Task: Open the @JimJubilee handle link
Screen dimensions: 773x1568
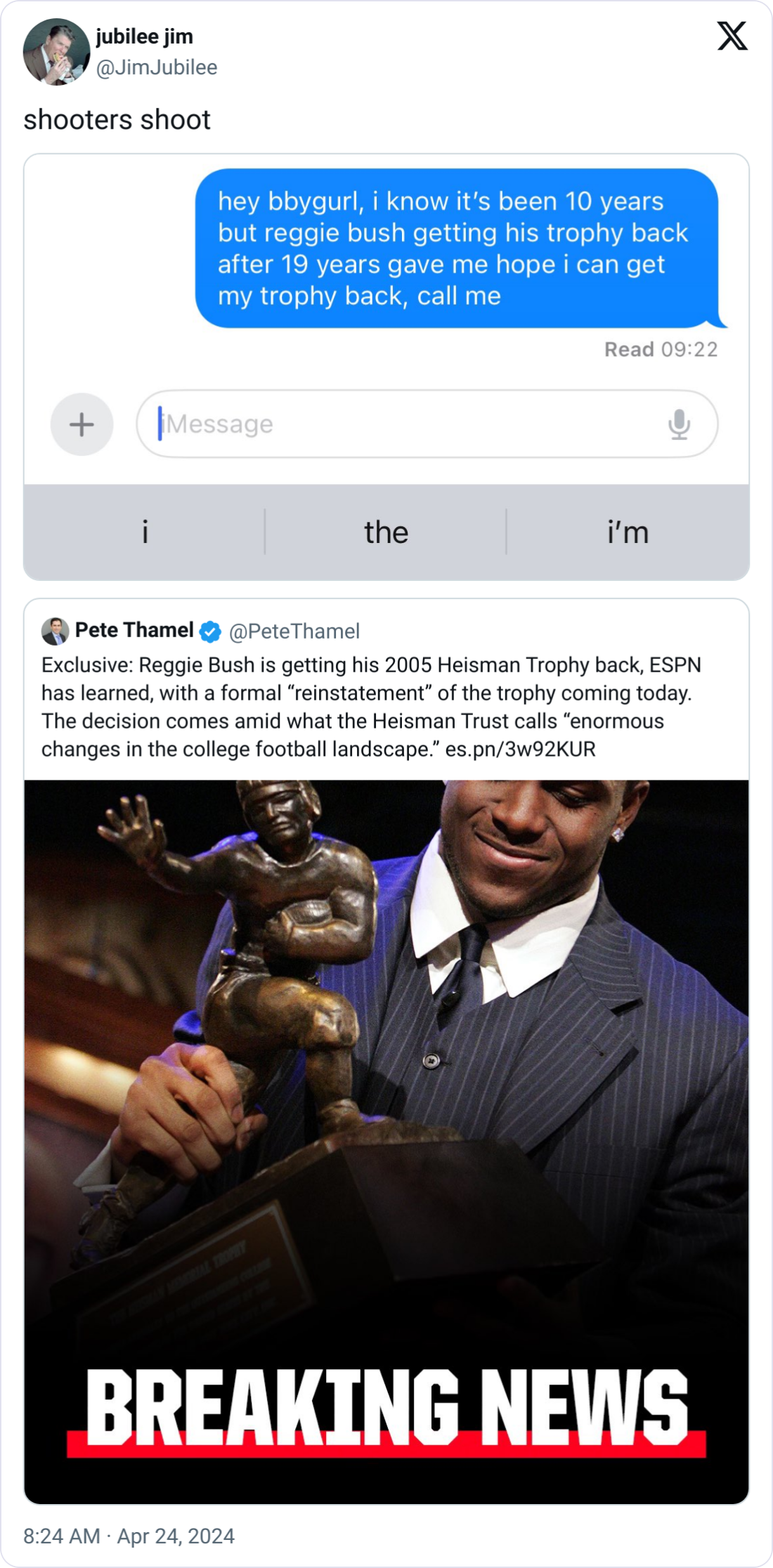Action: (x=156, y=67)
